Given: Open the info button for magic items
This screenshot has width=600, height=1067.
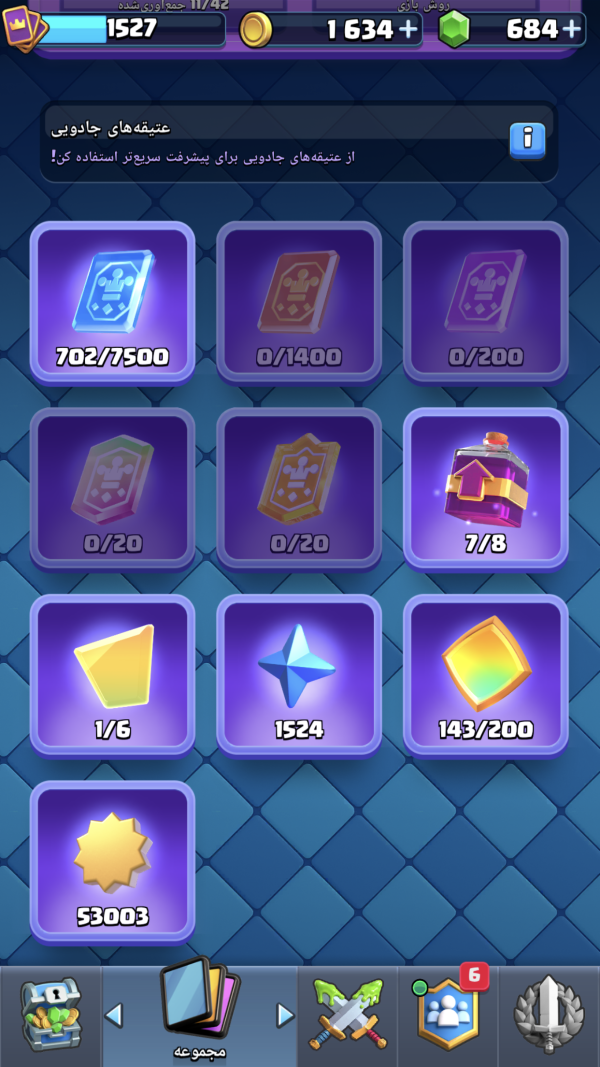Looking at the screenshot, I should 527,141.
